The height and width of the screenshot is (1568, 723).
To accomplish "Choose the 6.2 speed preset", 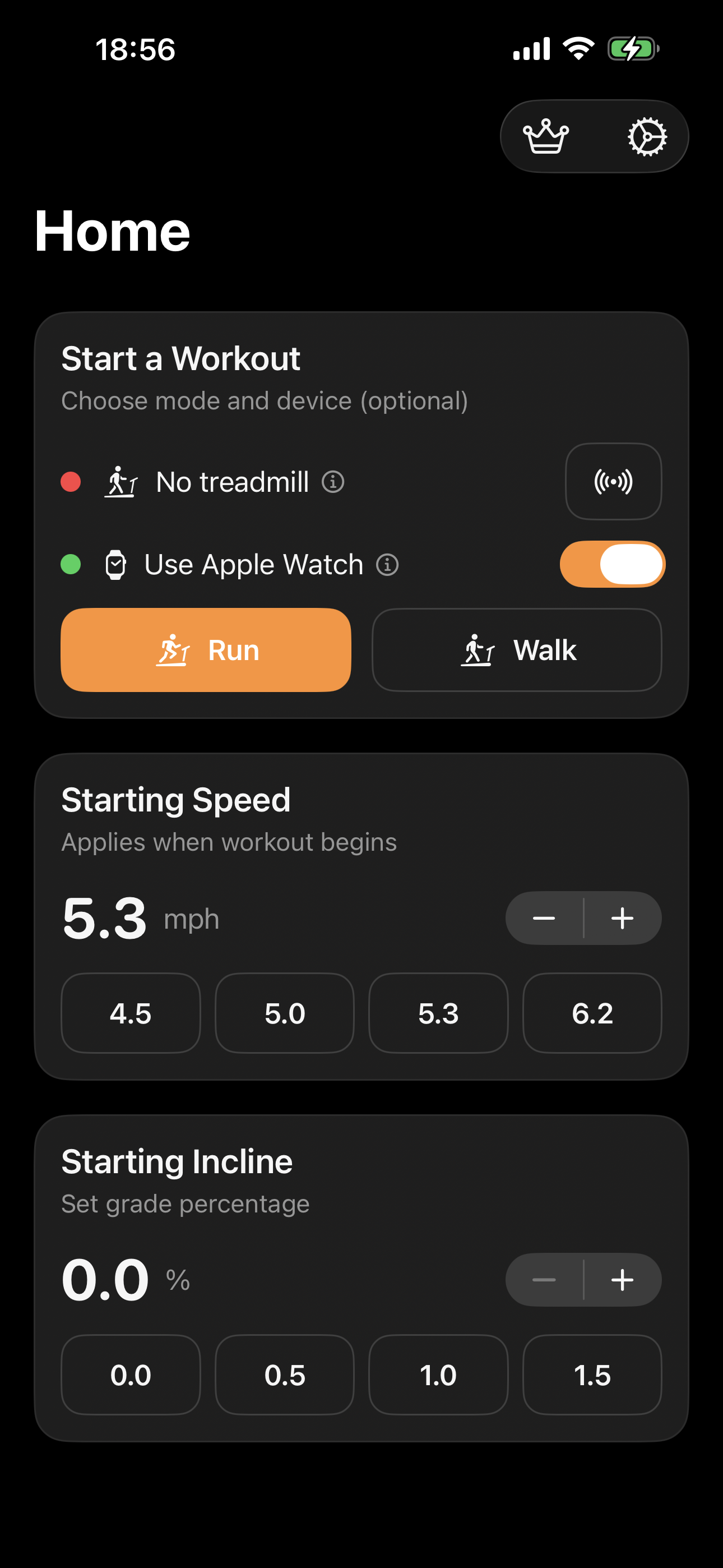I will point(592,1013).
